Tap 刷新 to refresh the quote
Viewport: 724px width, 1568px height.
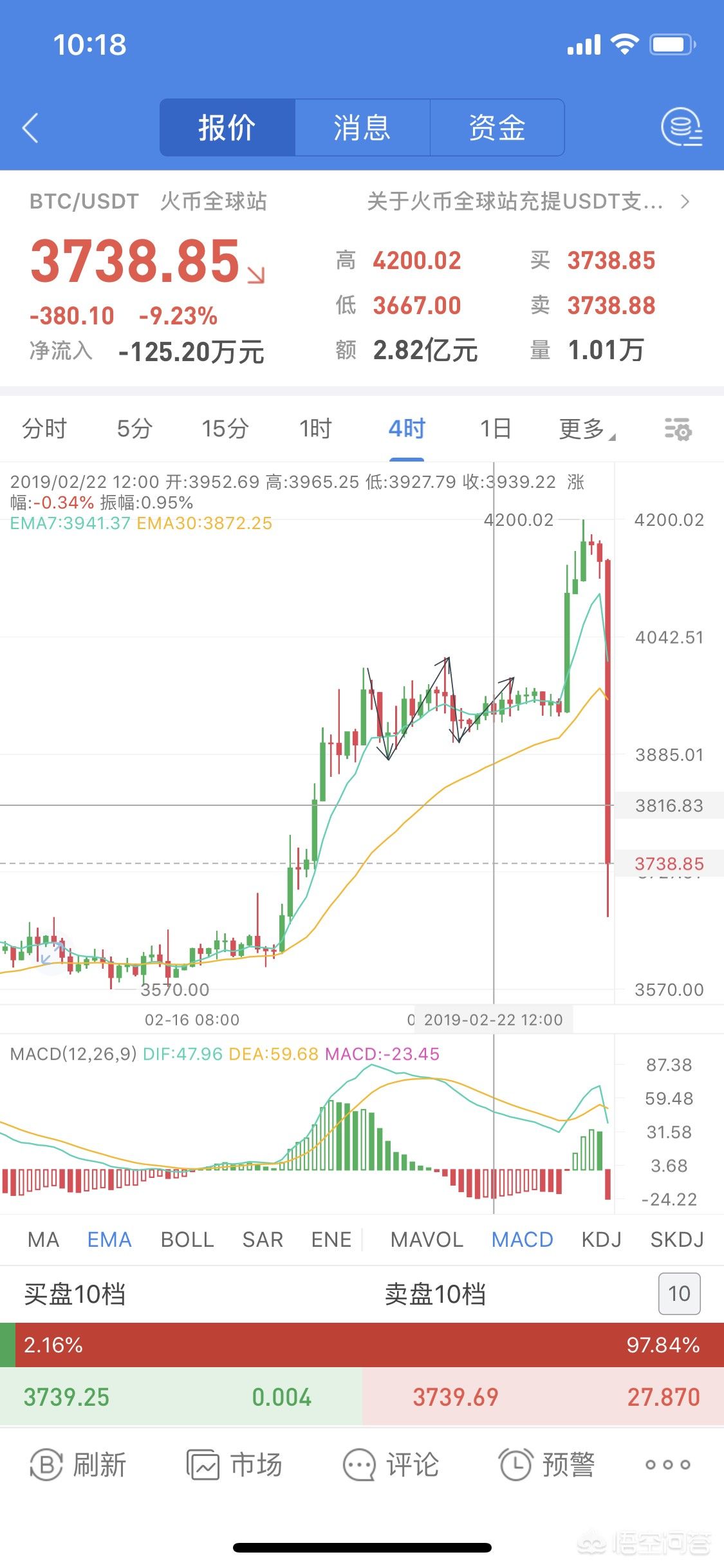point(78,1465)
